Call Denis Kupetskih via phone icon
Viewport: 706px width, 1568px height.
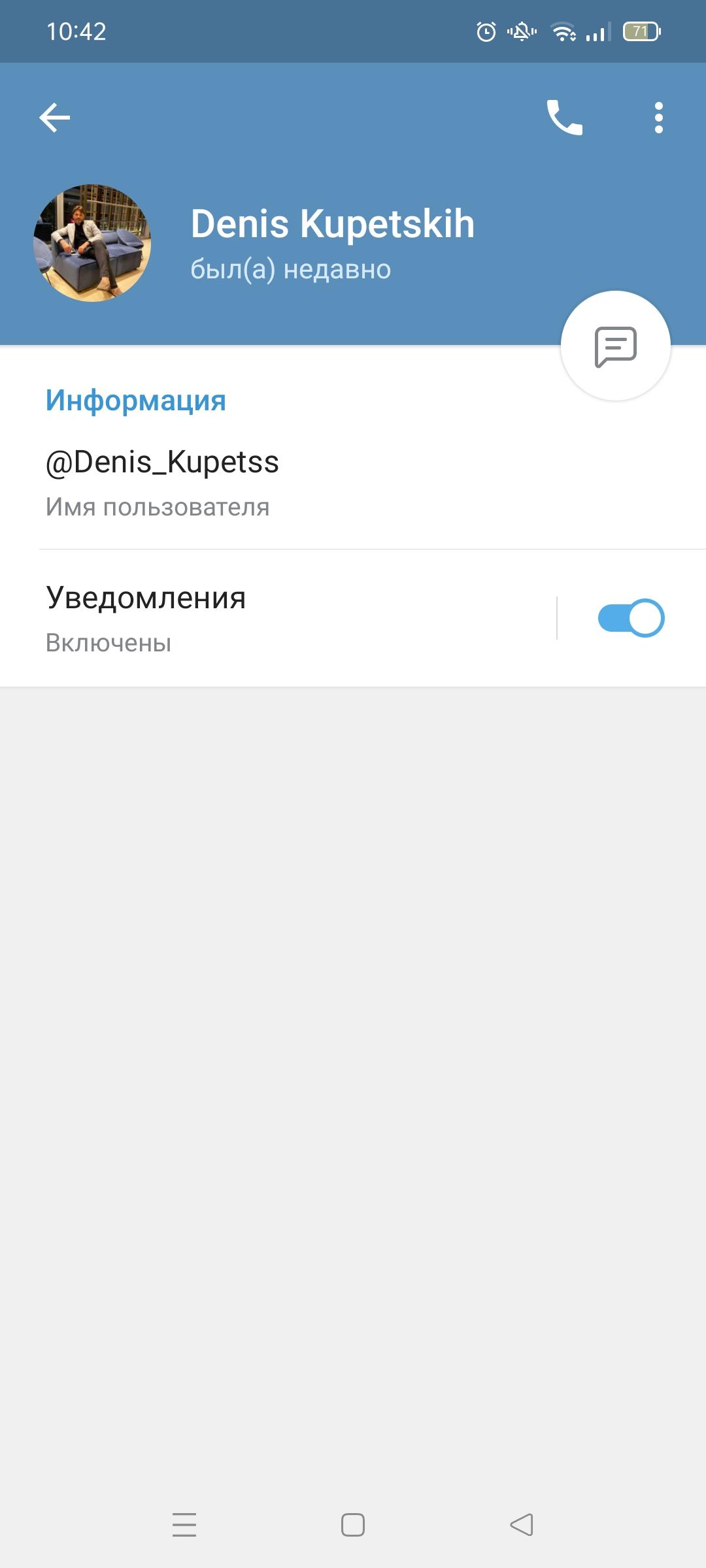click(x=564, y=118)
